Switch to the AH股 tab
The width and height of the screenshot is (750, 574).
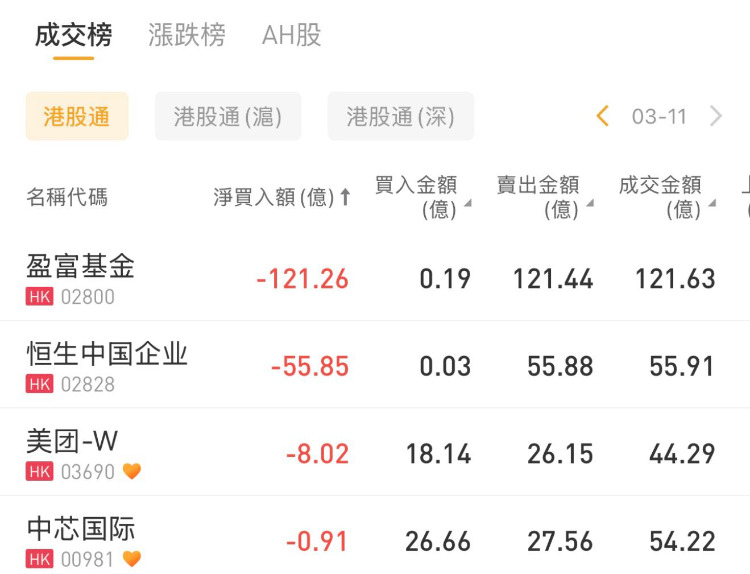[291, 35]
